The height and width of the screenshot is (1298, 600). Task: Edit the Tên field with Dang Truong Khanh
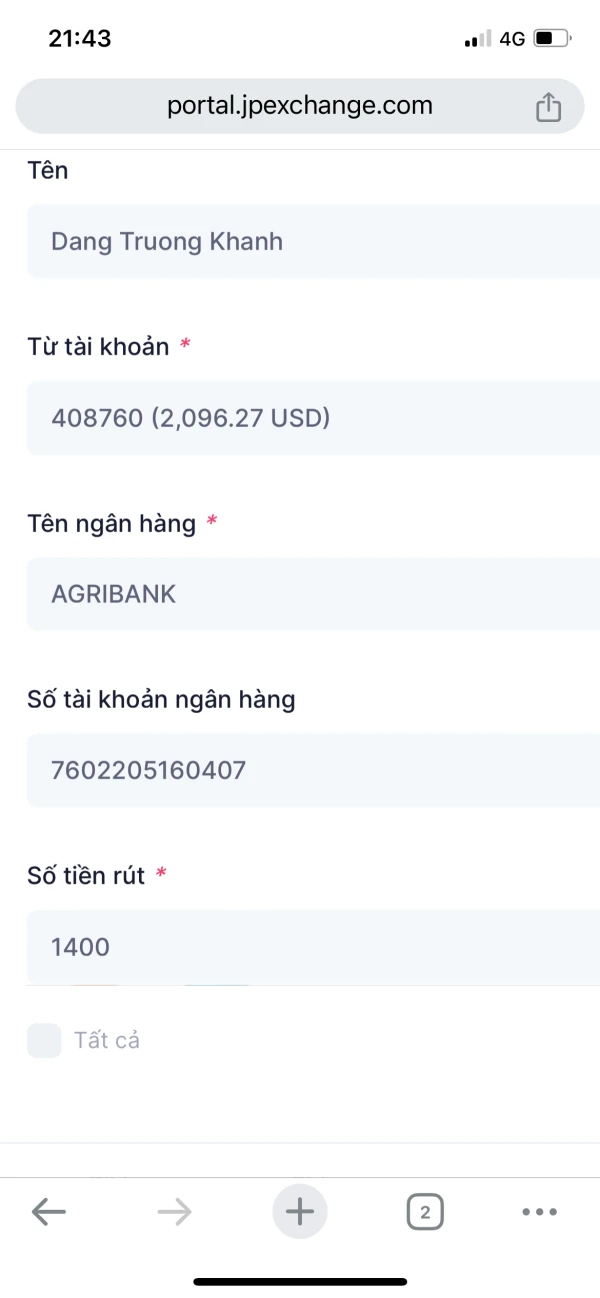(x=310, y=242)
